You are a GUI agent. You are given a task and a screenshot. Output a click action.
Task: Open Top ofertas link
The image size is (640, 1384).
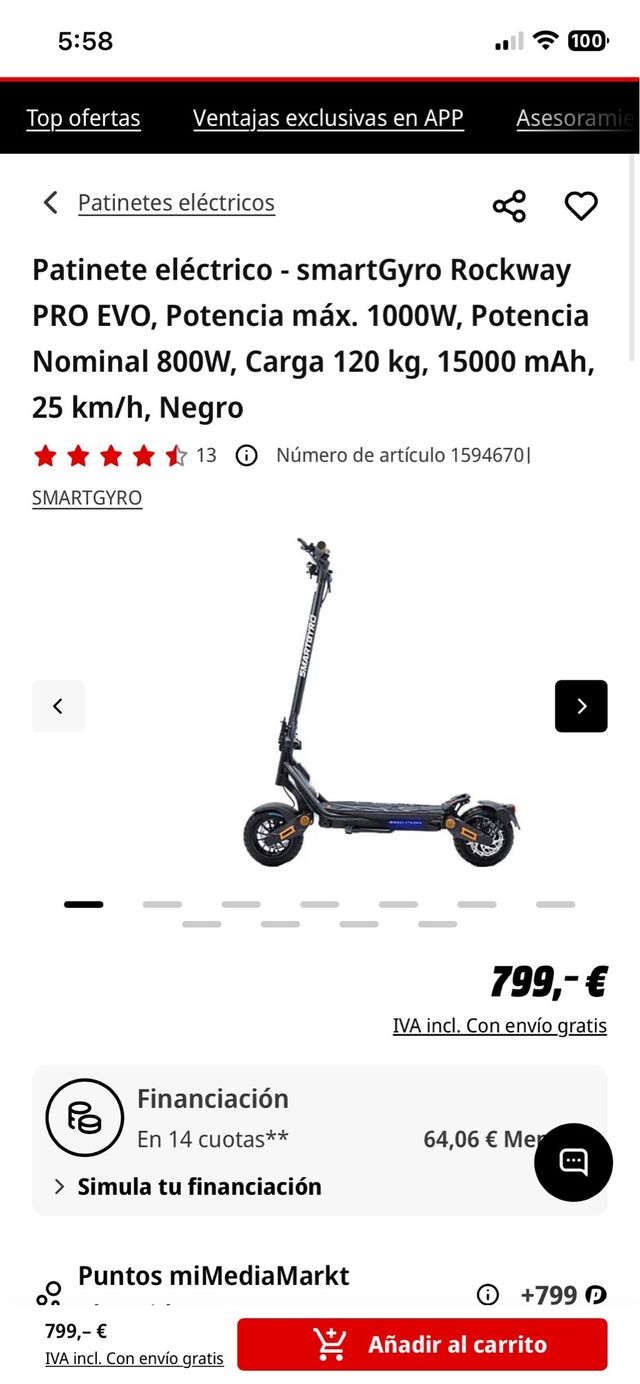coord(83,118)
